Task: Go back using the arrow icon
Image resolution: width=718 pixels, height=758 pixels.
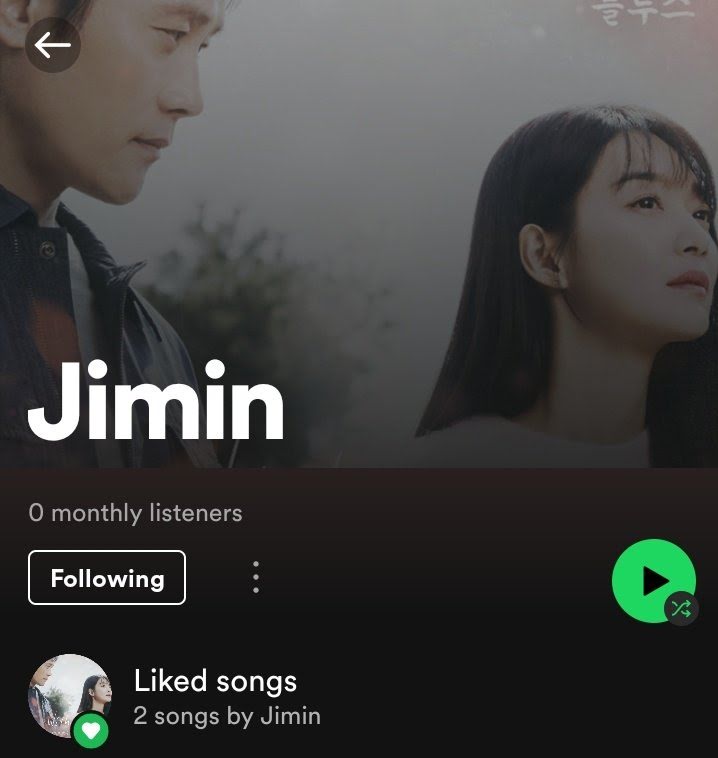Action: click(52, 45)
